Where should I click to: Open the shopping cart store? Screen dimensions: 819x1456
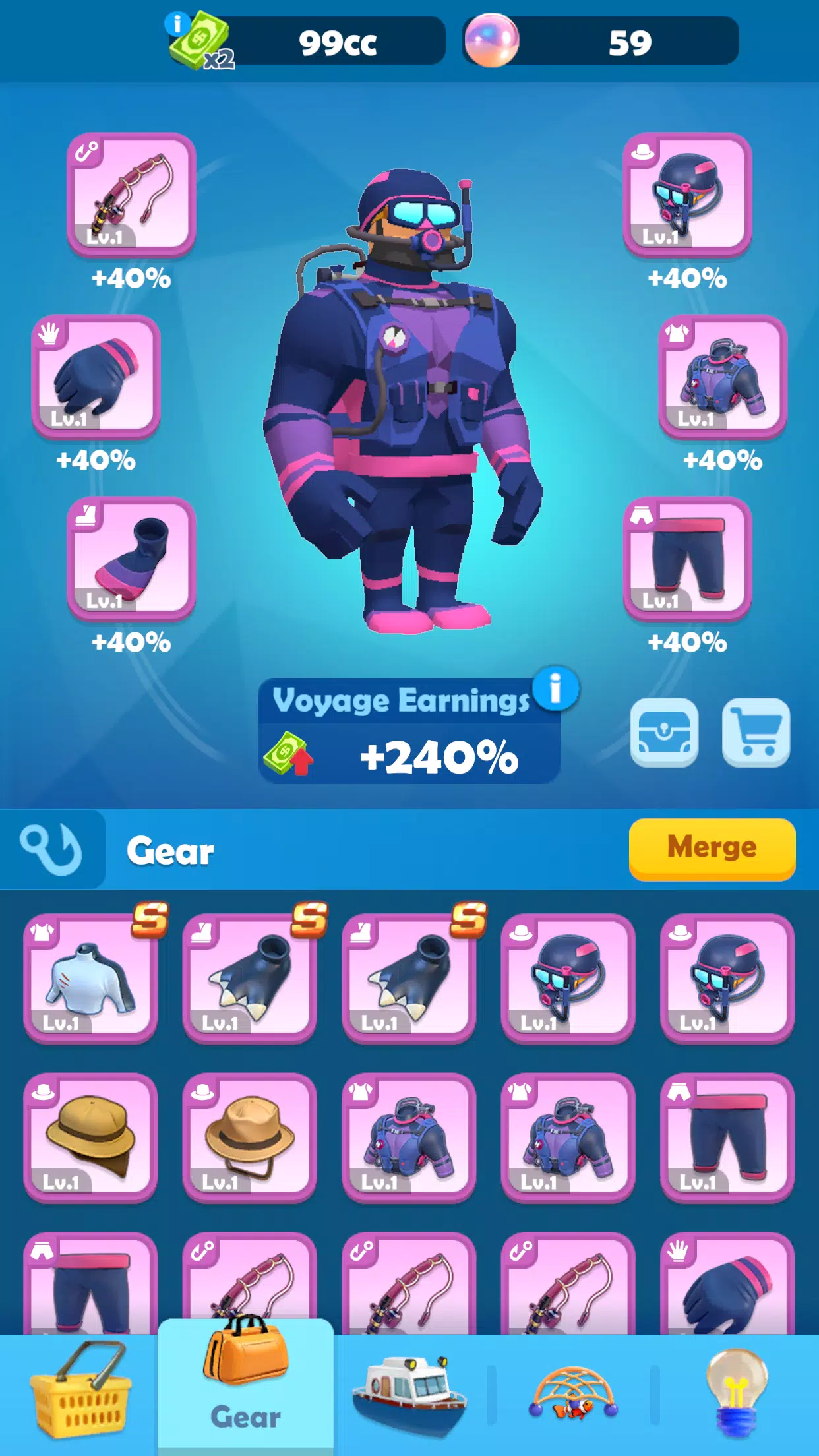tap(756, 733)
